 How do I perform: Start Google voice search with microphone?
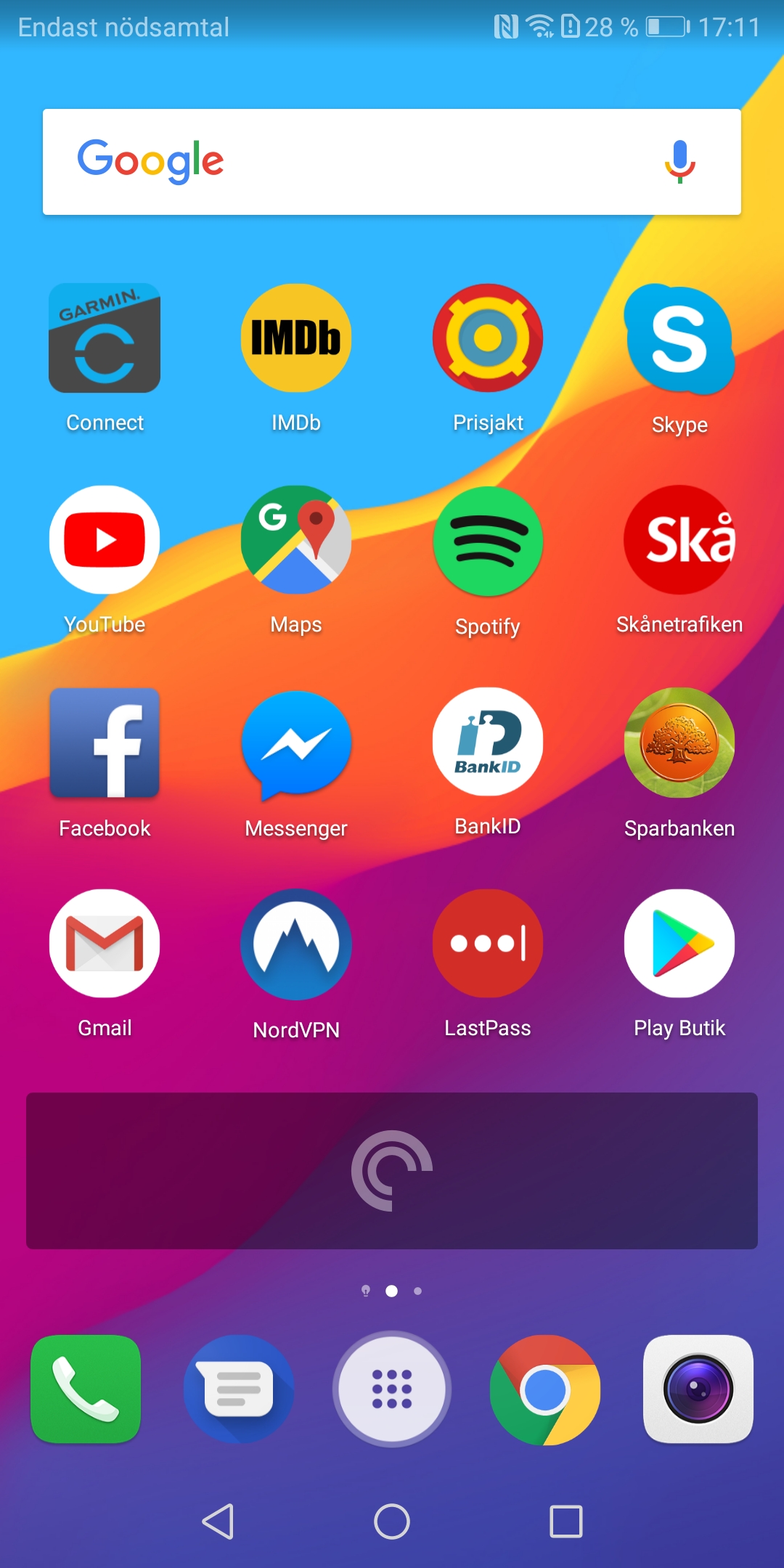click(679, 161)
